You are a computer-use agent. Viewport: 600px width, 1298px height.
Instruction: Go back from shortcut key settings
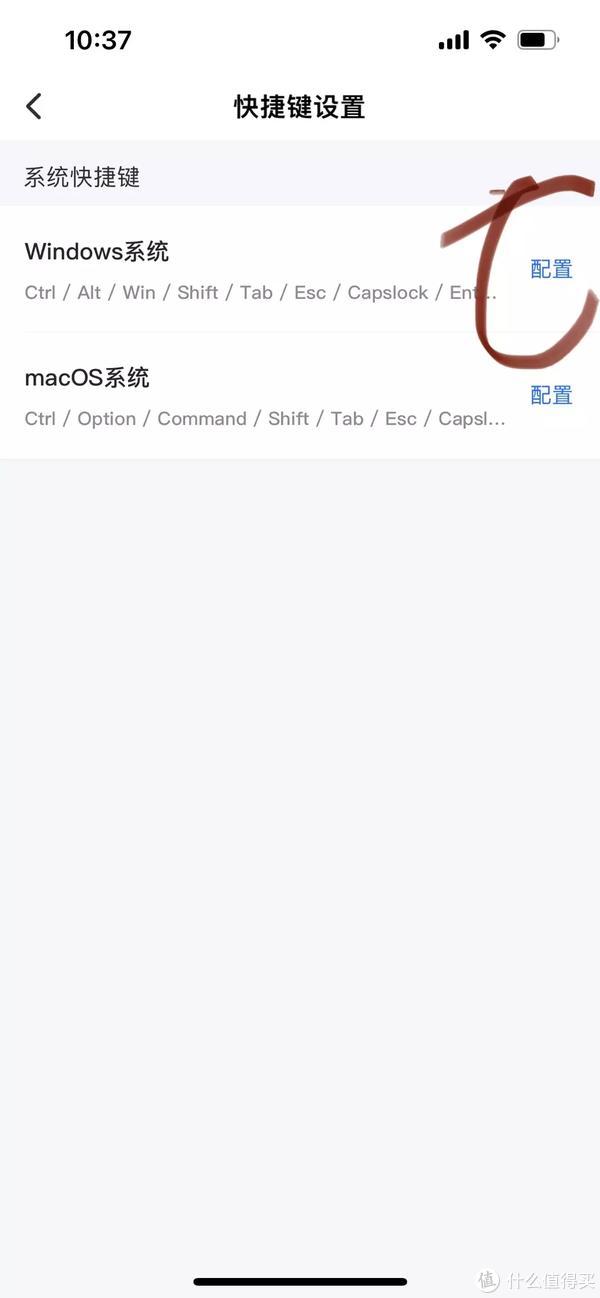pos(34,106)
